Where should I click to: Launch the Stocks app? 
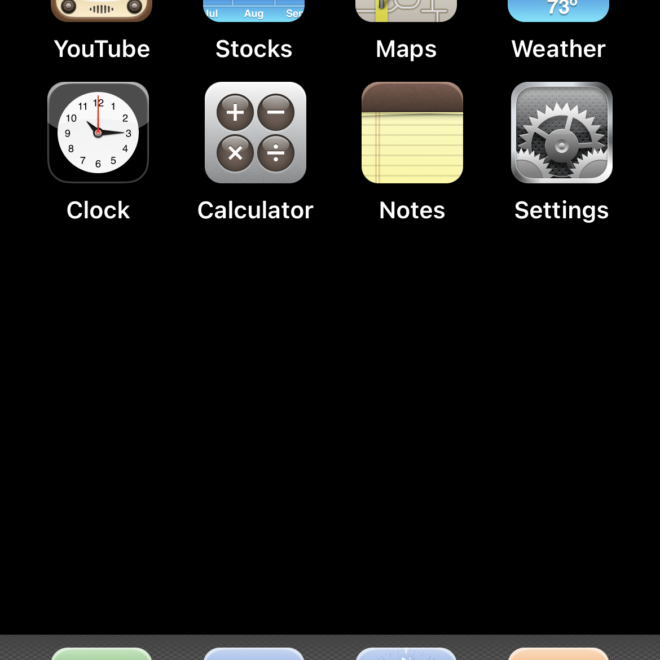[254, 12]
